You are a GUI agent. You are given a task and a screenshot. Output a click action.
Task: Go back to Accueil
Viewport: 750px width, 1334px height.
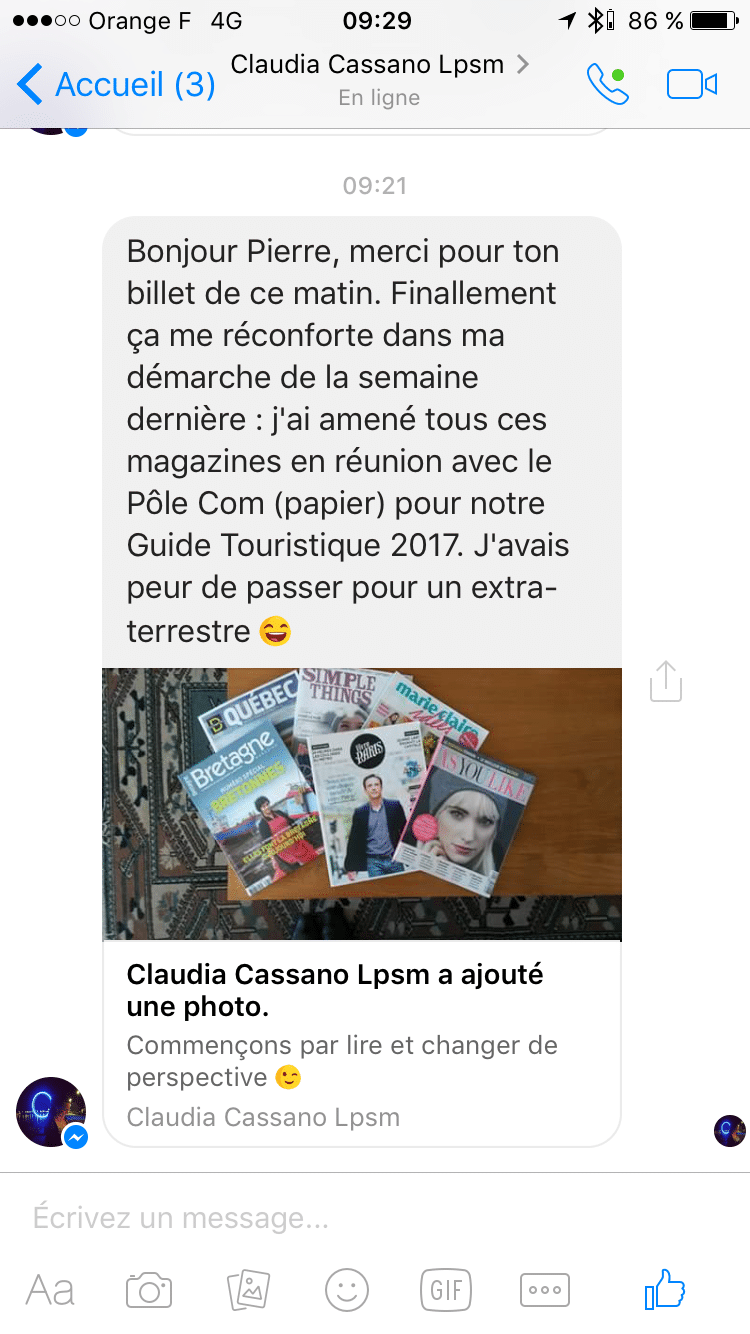pos(116,85)
